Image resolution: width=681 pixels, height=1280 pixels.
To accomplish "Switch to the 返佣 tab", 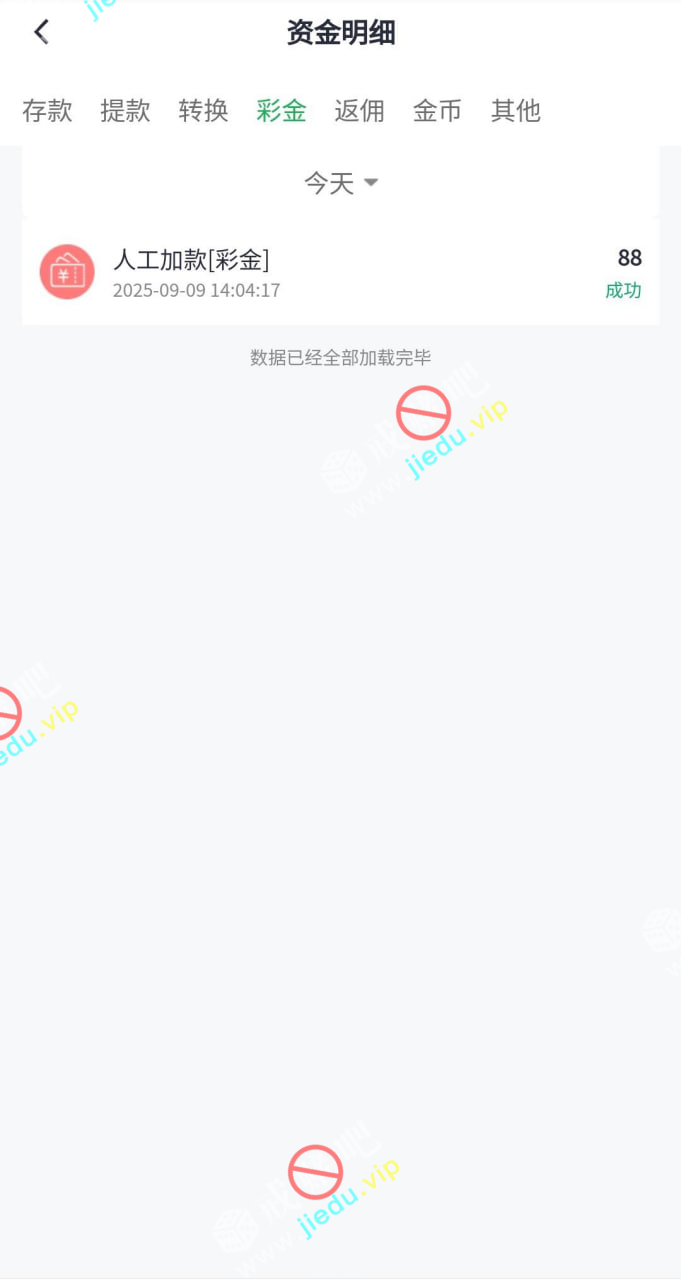I will [359, 110].
